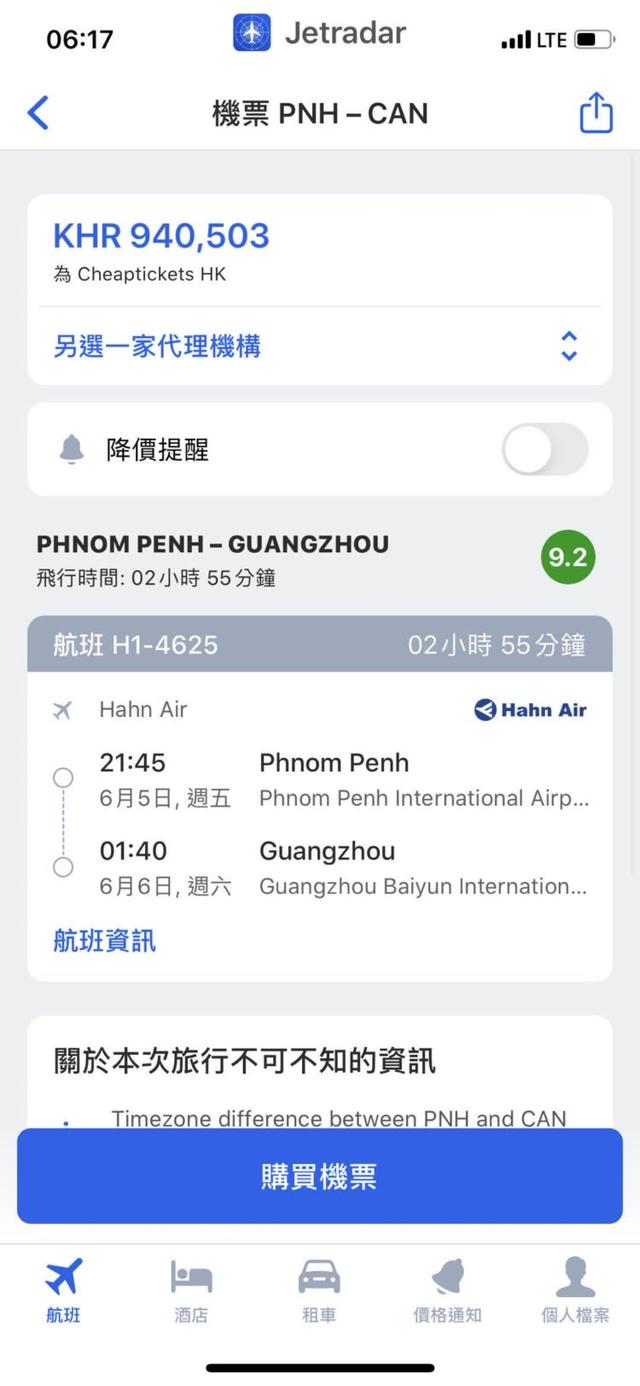Go to the 個人檔案 profile tab
This screenshot has height=1386, width=640.
point(575,1291)
